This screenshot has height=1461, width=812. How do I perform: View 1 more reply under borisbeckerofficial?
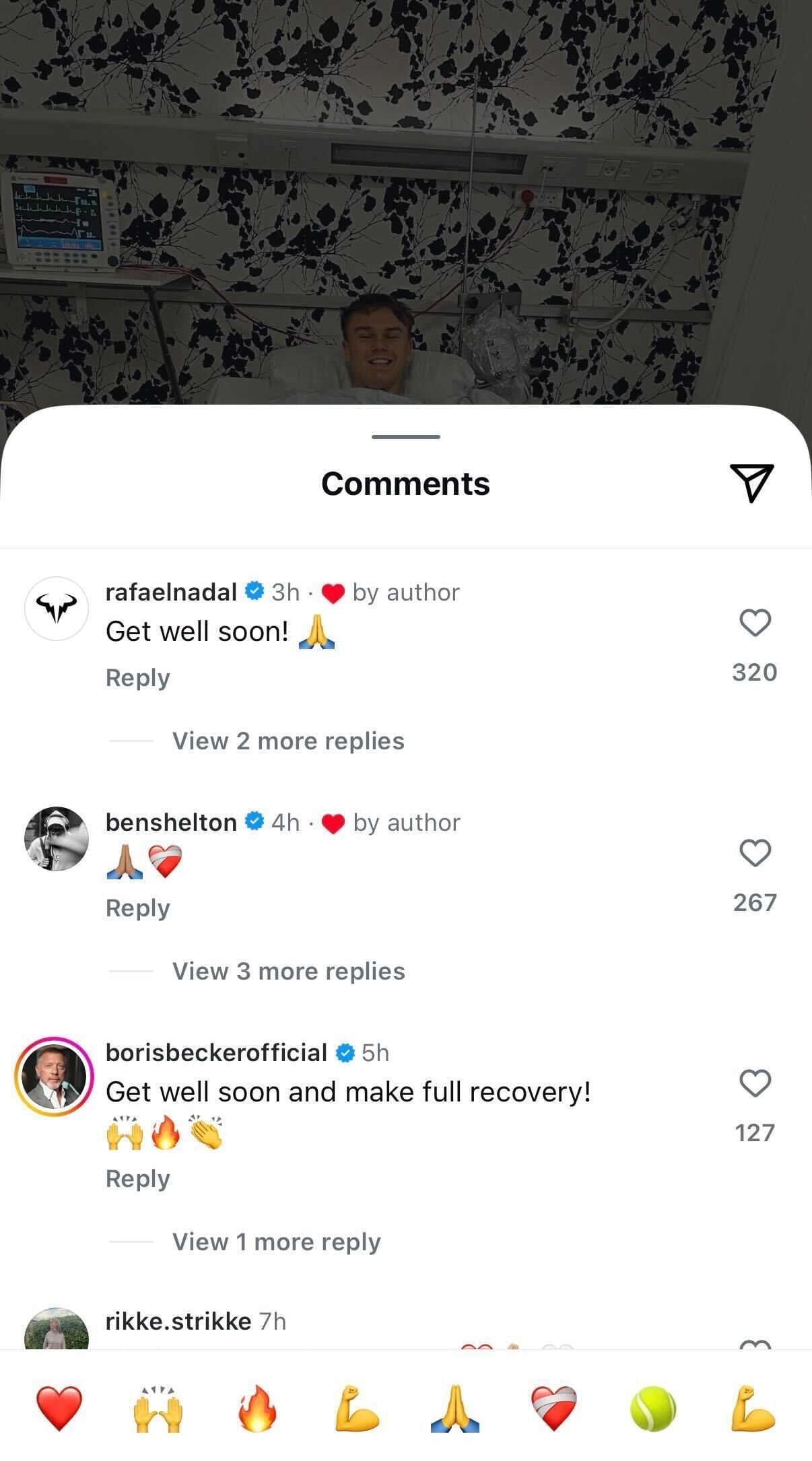coord(276,1242)
